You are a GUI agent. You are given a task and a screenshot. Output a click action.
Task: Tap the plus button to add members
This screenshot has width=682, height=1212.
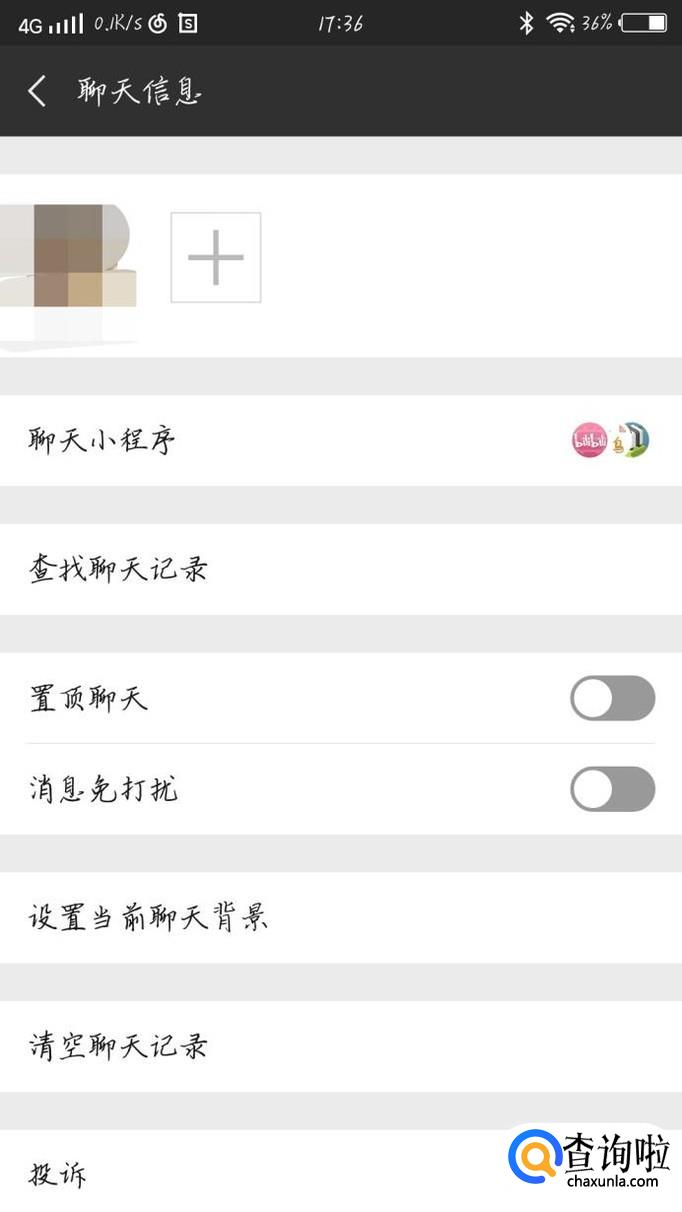pyautogui.click(x=216, y=257)
